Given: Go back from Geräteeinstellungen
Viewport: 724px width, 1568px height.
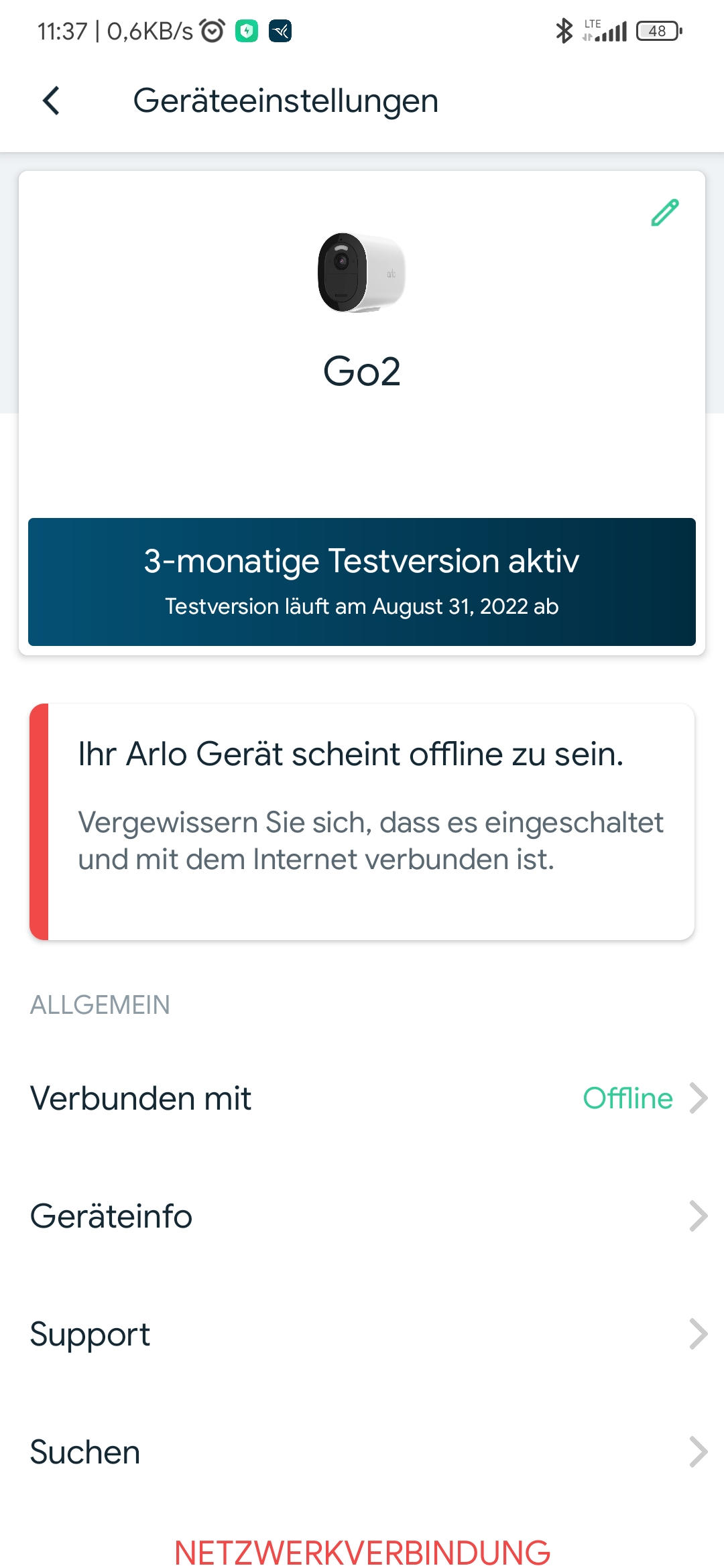Looking at the screenshot, I should pyautogui.click(x=52, y=101).
